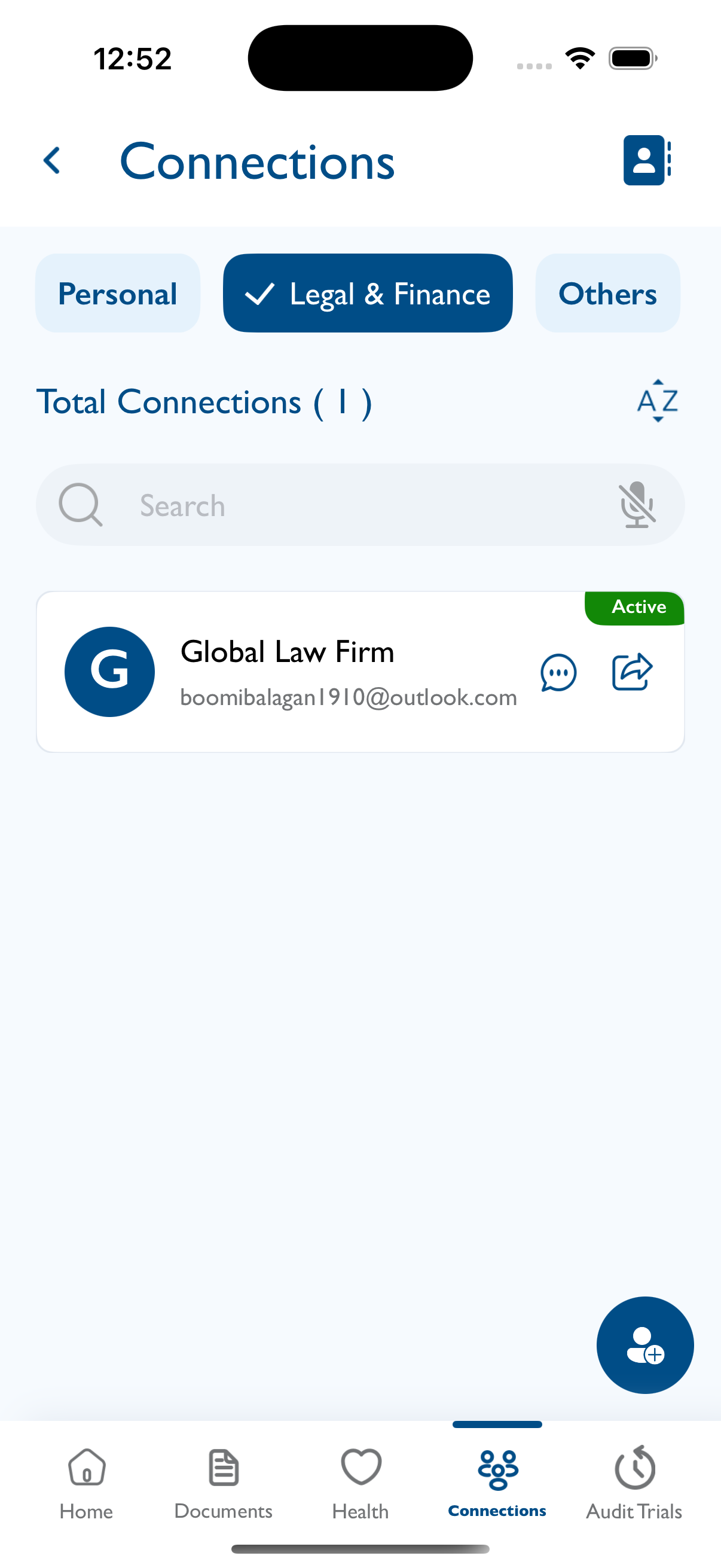
Task: Tap the microphone icon in search
Action: click(x=637, y=505)
